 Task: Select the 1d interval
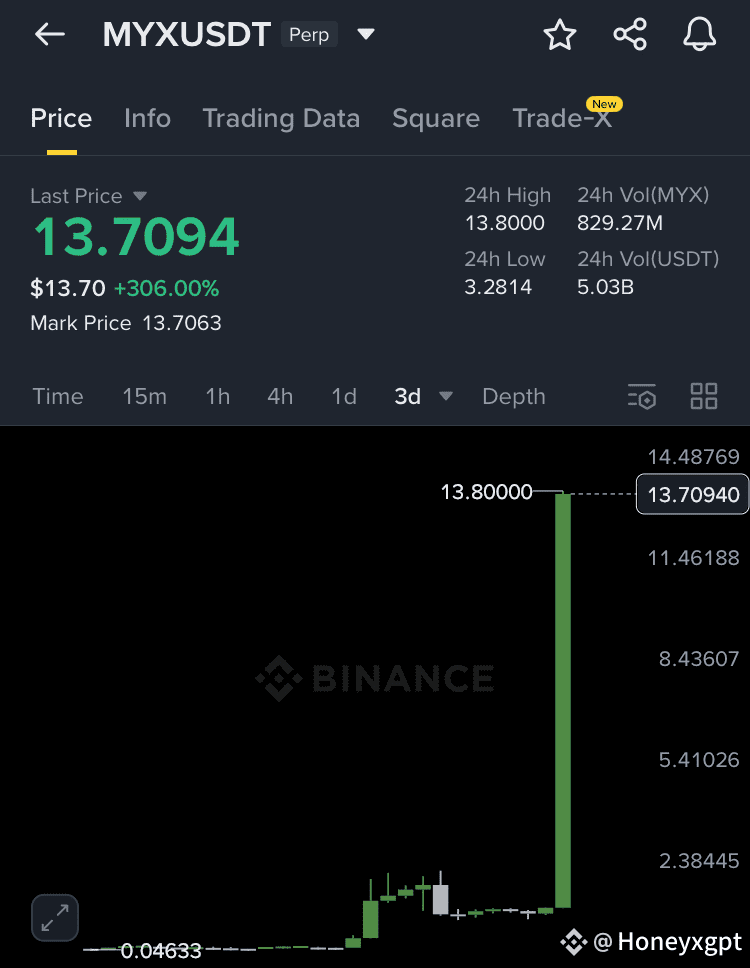pyautogui.click(x=344, y=396)
